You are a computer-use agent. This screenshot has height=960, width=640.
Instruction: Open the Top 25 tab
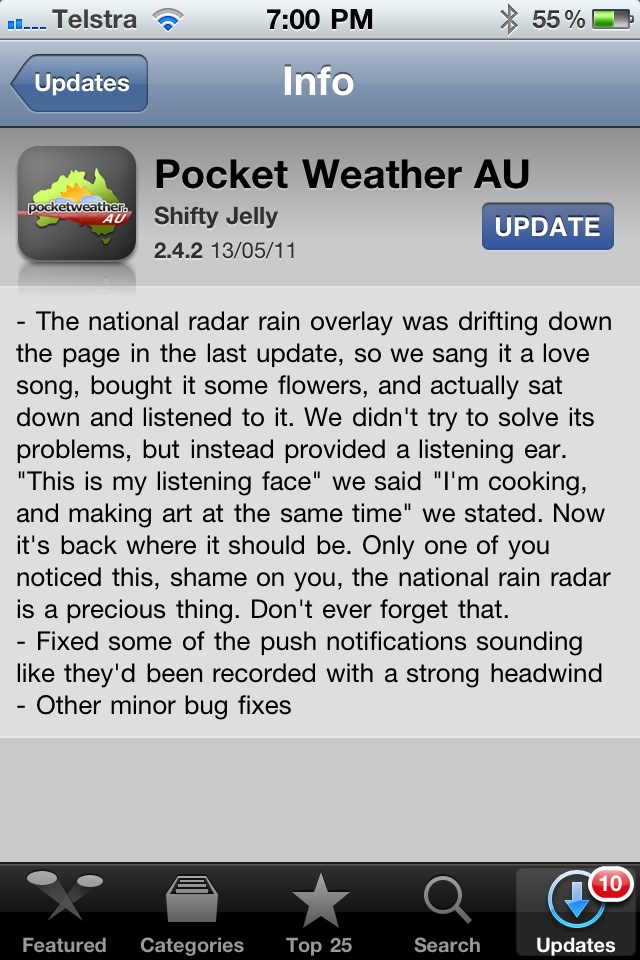(320, 914)
